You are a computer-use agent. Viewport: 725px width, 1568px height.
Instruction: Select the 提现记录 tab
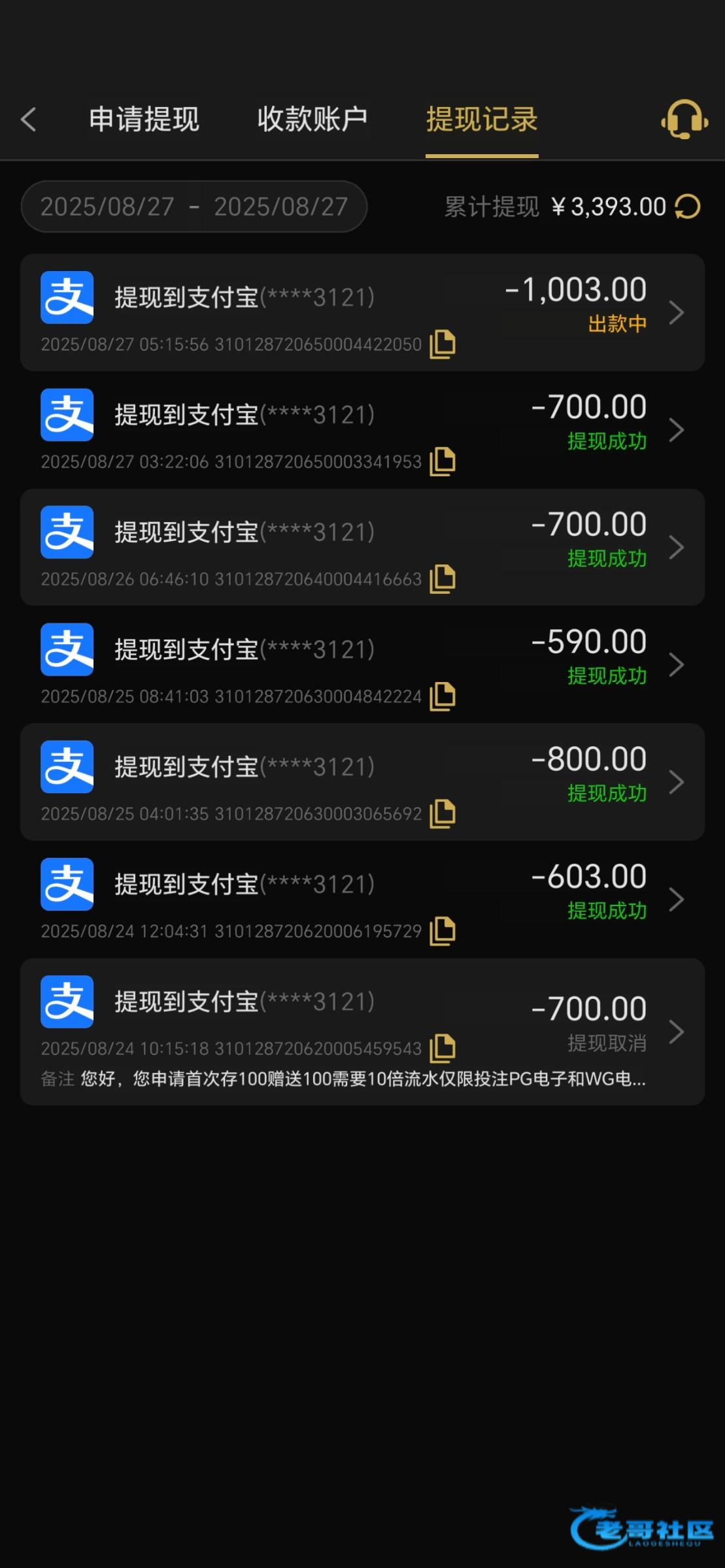coord(482,120)
